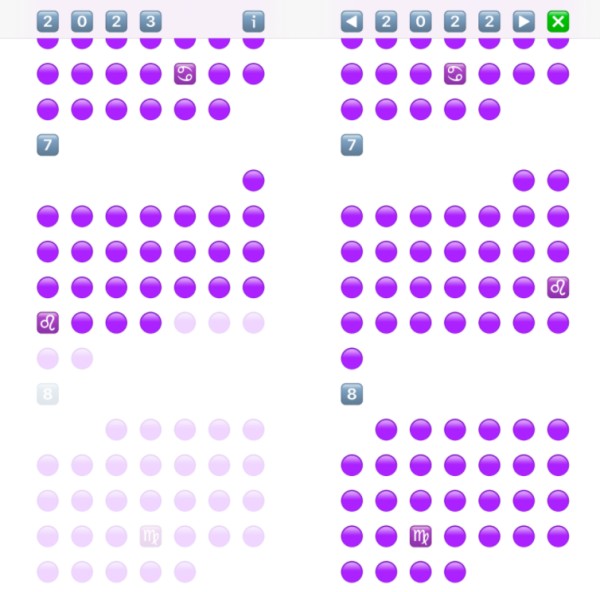Select the Cancer sign day in 2022

pyautogui.click(x=454, y=73)
